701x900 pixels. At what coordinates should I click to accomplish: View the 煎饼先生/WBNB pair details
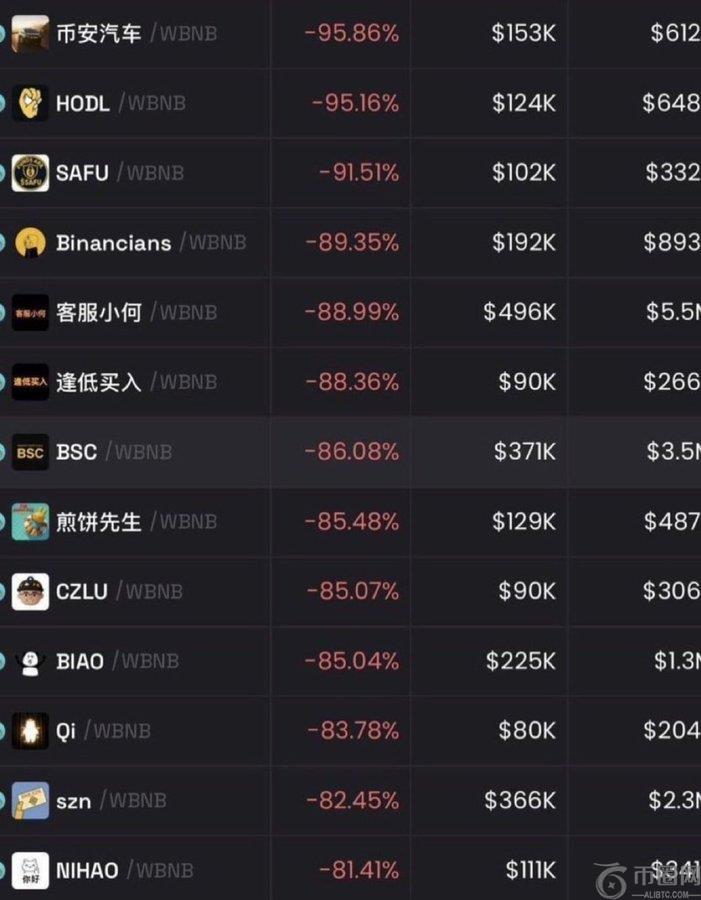point(98,522)
